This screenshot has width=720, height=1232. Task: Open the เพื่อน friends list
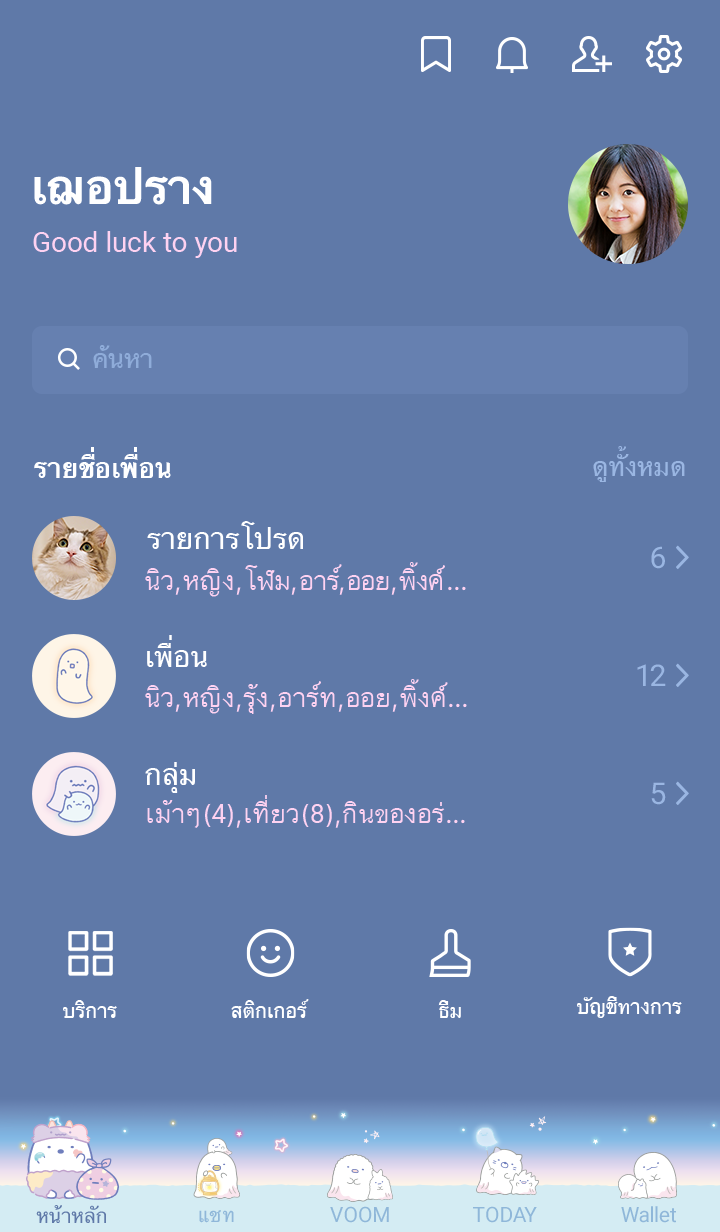(x=360, y=676)
